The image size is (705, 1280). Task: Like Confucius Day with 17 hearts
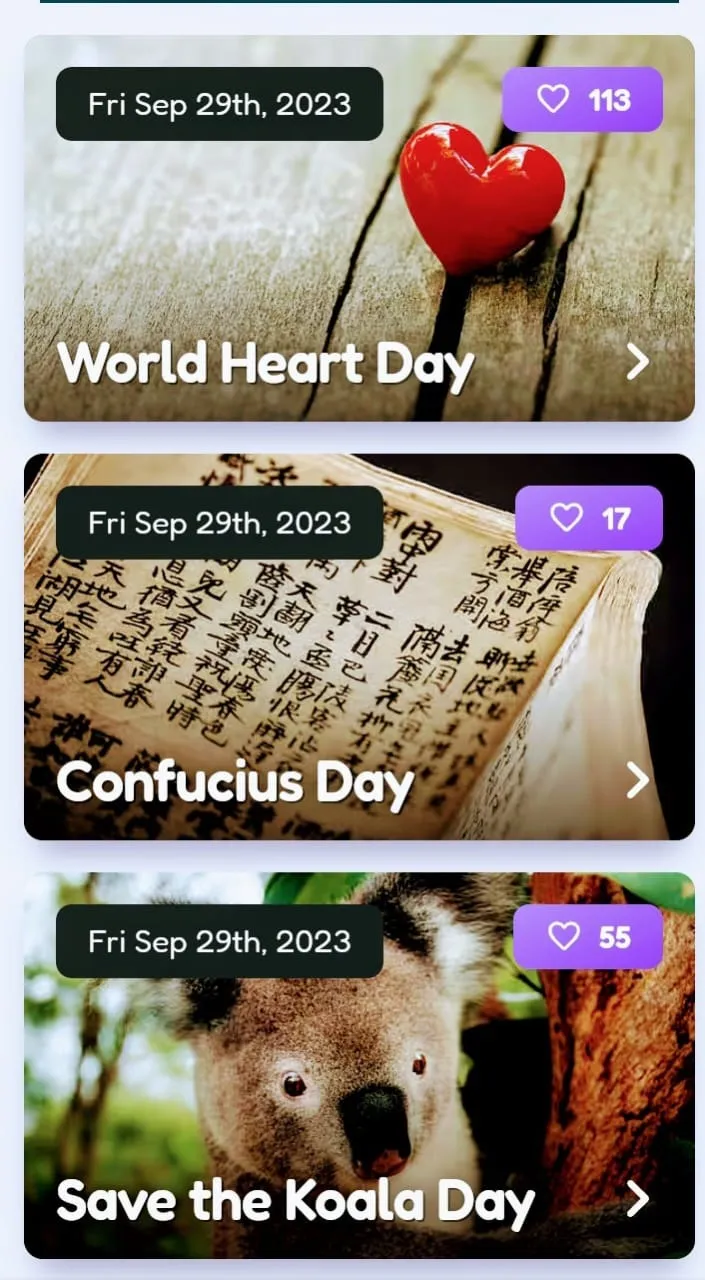tap(588, 518)
